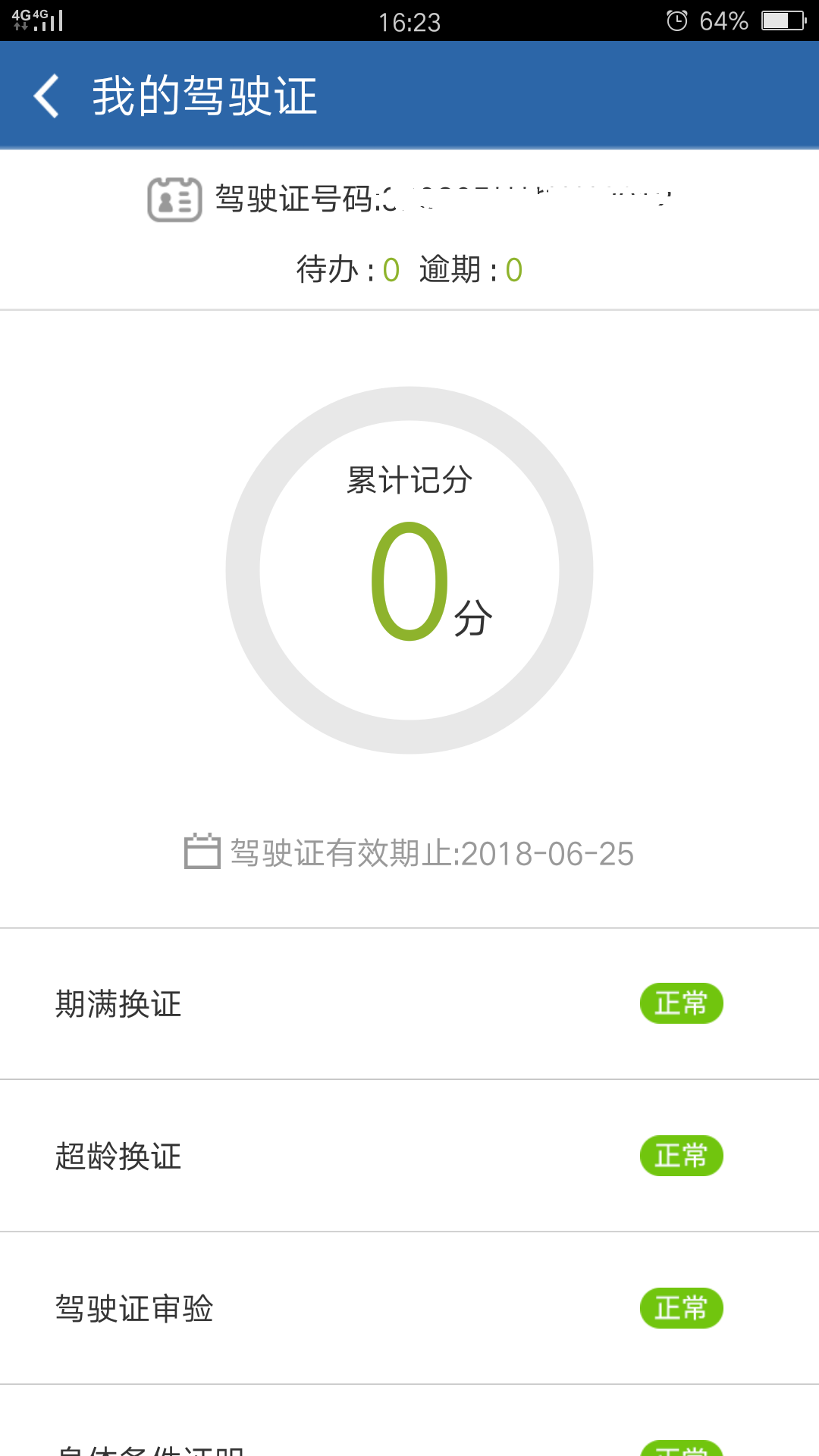
Task: Tap the 待办 counter showing 0
Action: (347, 269)
